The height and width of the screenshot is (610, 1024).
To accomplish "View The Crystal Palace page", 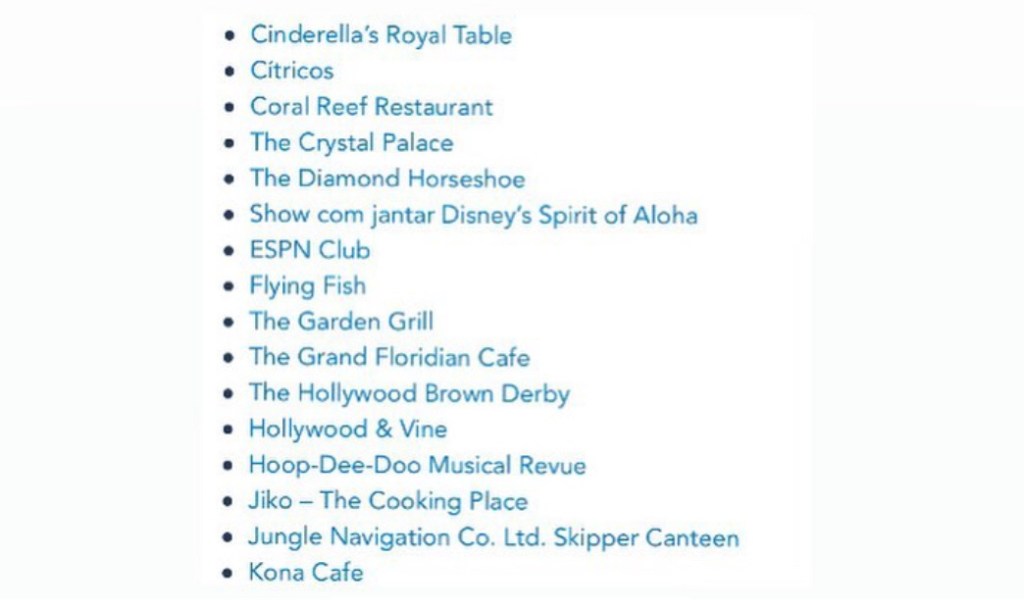I will [x=351, y=143].
